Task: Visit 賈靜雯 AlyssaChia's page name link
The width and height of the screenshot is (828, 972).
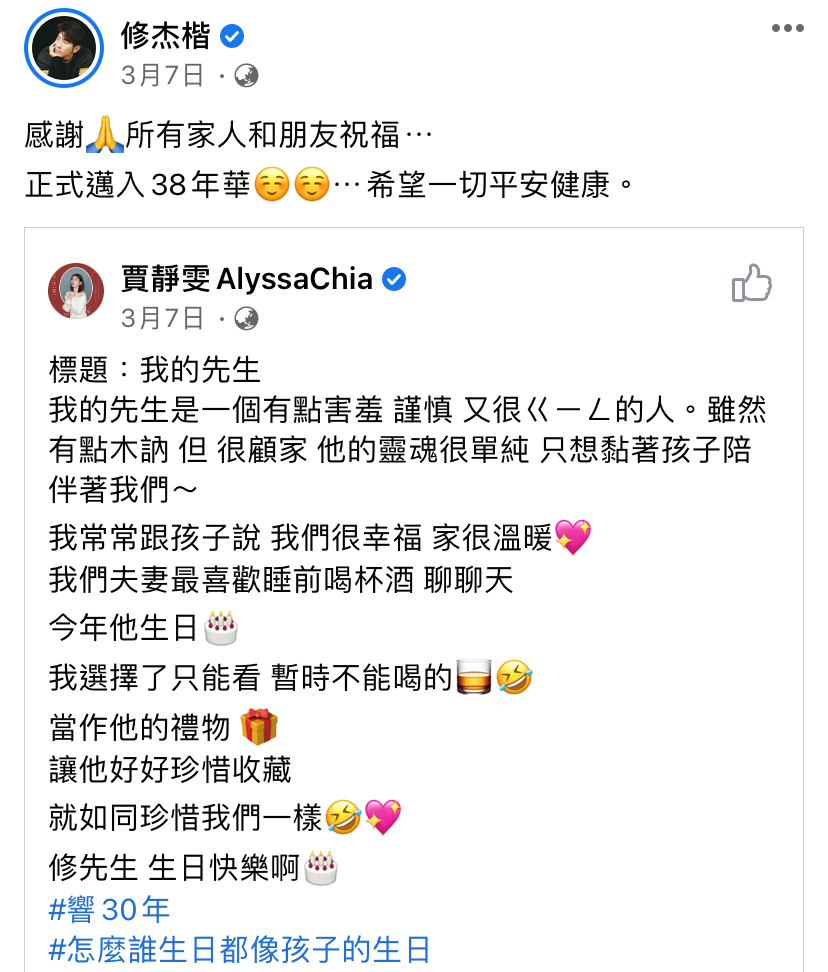Action: point(247,279)
